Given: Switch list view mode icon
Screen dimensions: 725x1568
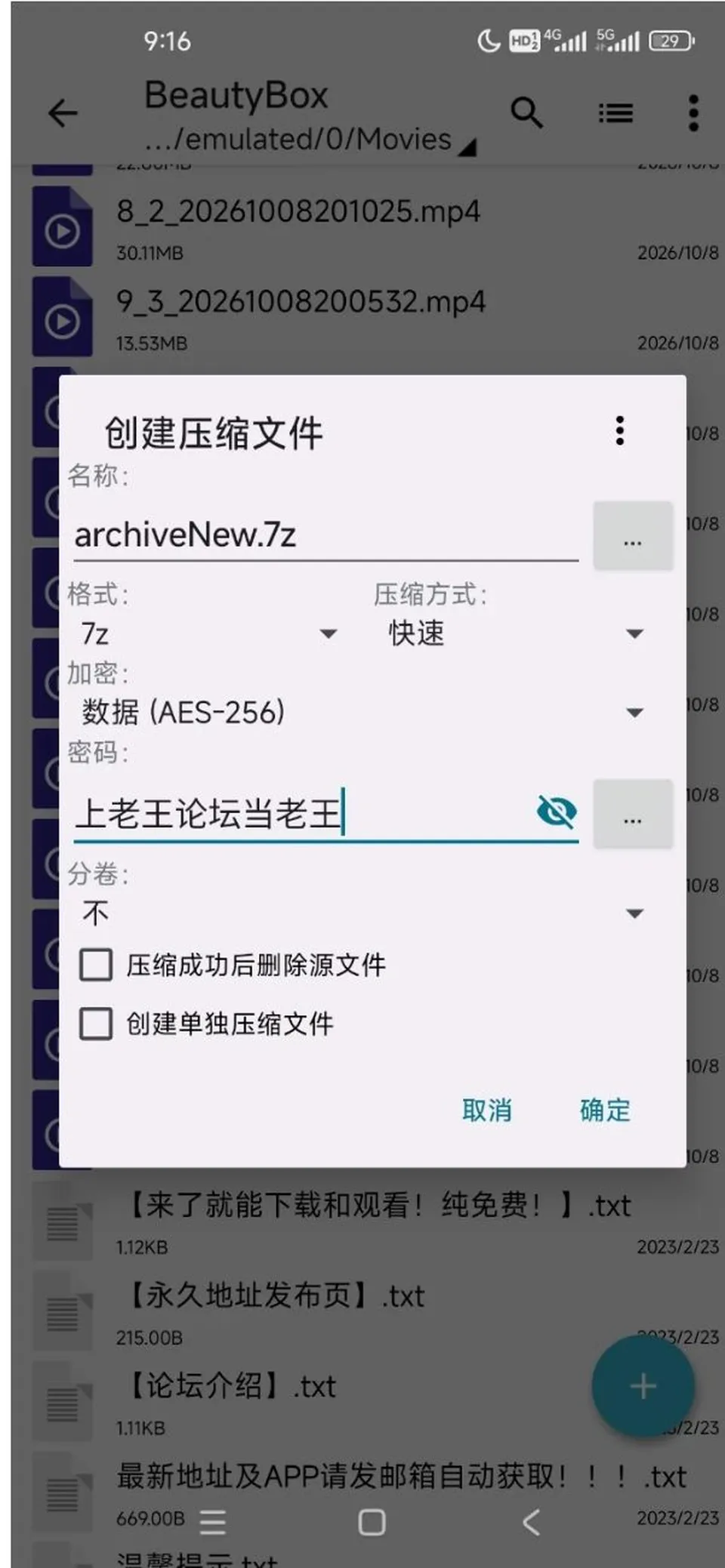Looking at the screenshot, I should click(x=616, y=113).
